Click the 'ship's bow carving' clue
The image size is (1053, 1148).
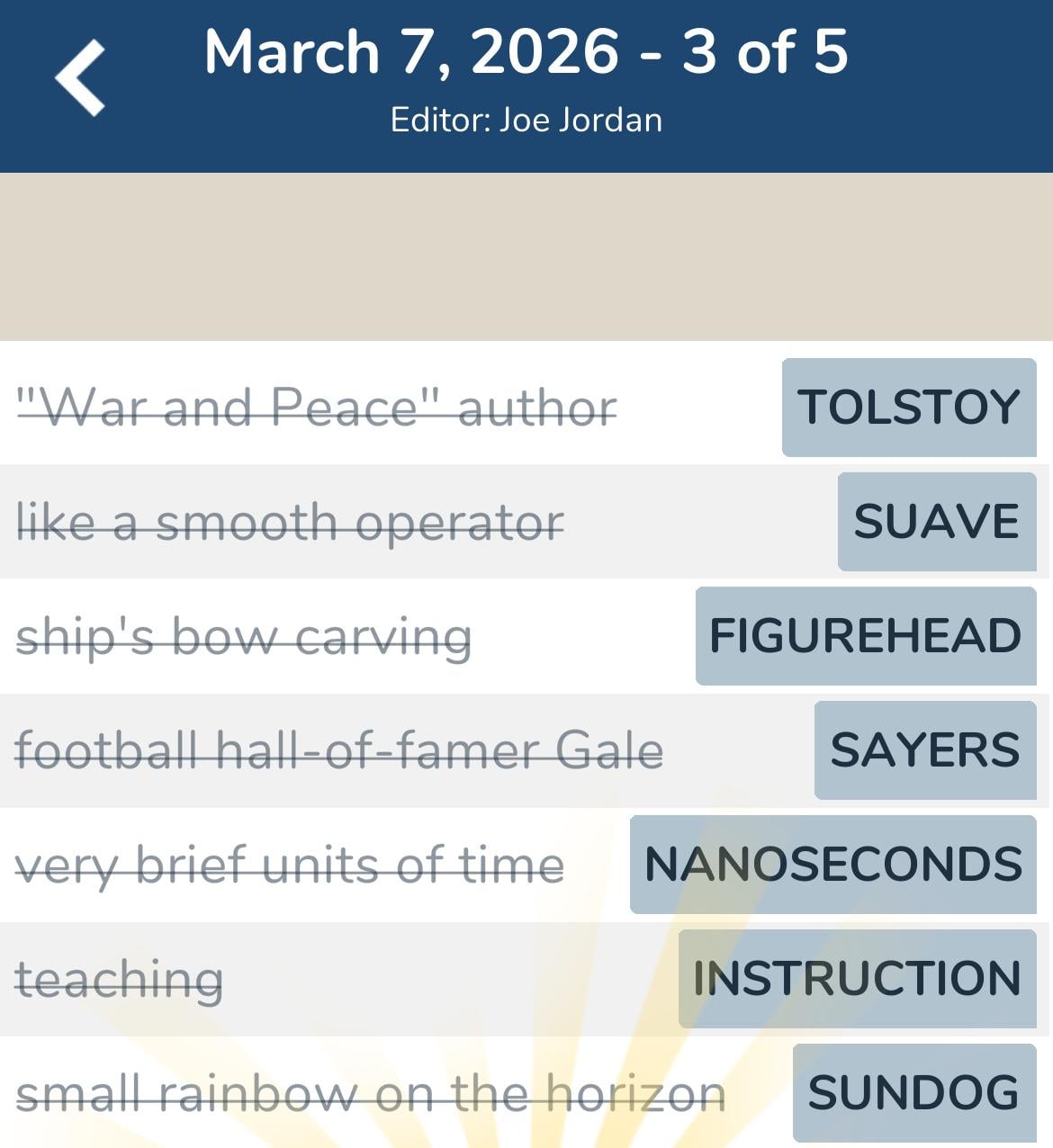244,635
